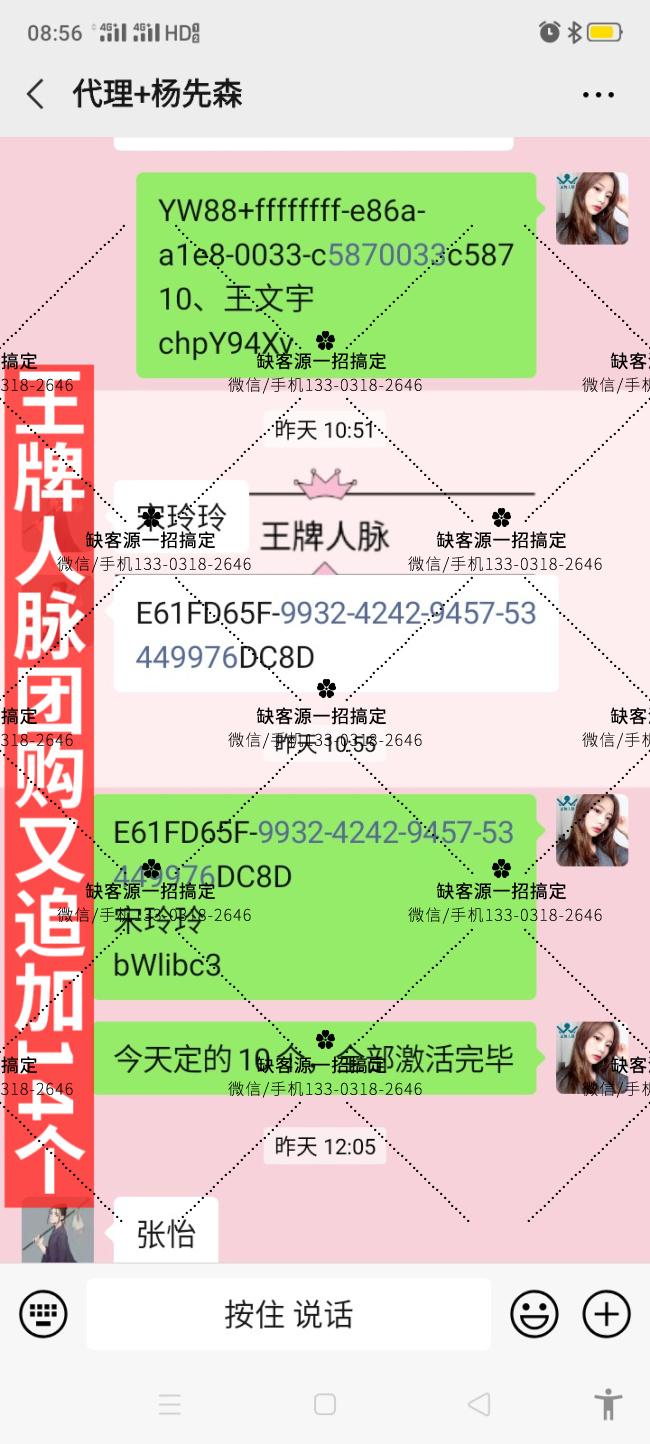
Task: Go back from the 代理+杨先森 chat
Action: [x=36, y=95]
